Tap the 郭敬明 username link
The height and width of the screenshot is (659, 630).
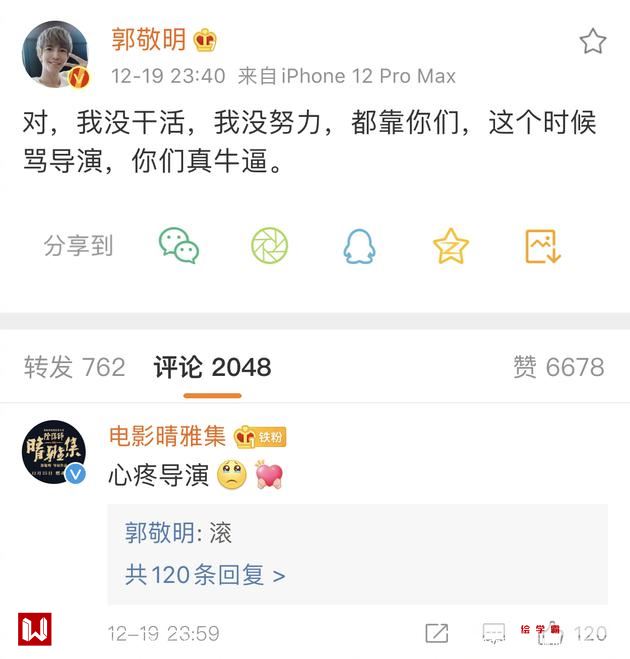pos(149,40)
